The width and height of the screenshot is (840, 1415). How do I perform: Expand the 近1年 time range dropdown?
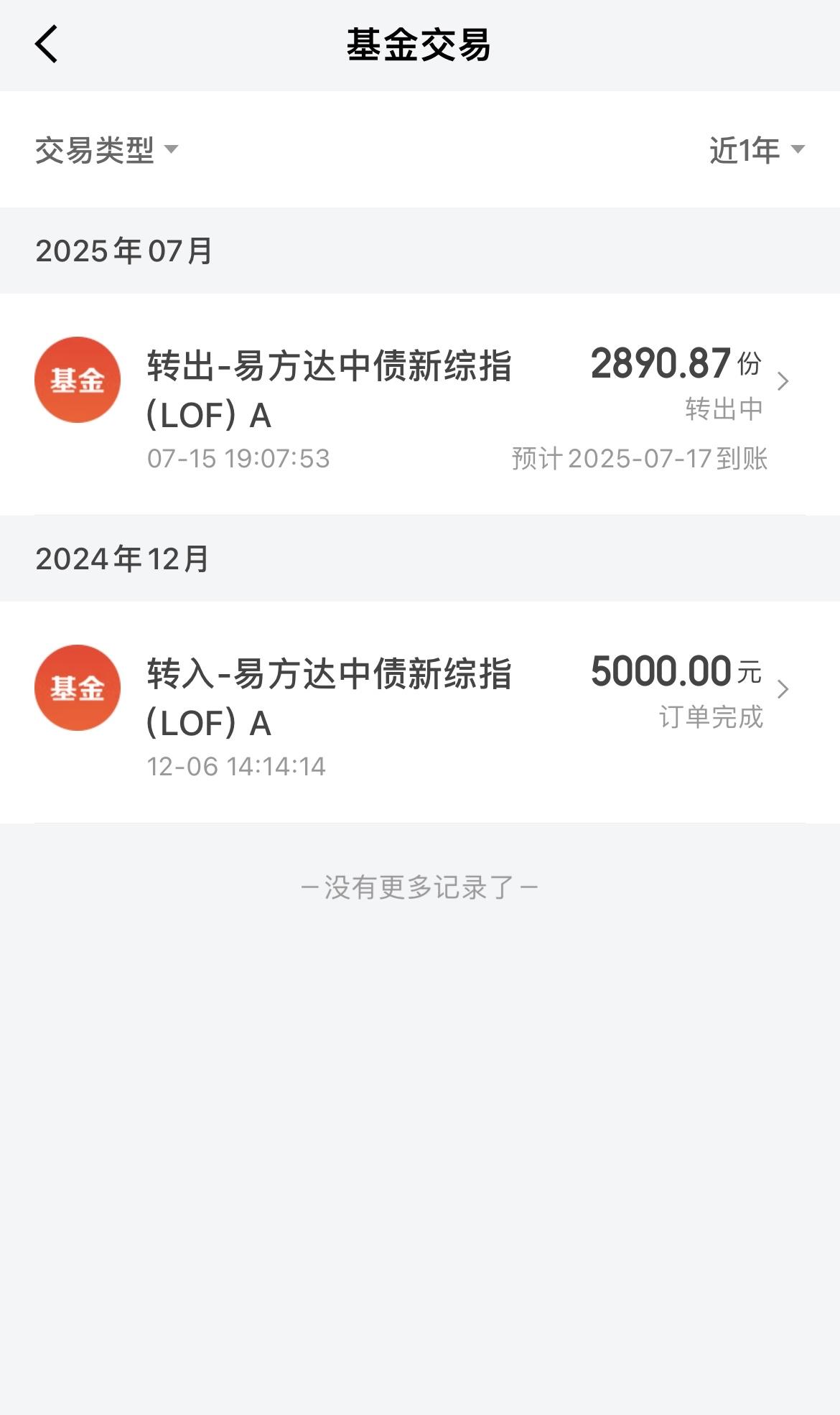757,150
